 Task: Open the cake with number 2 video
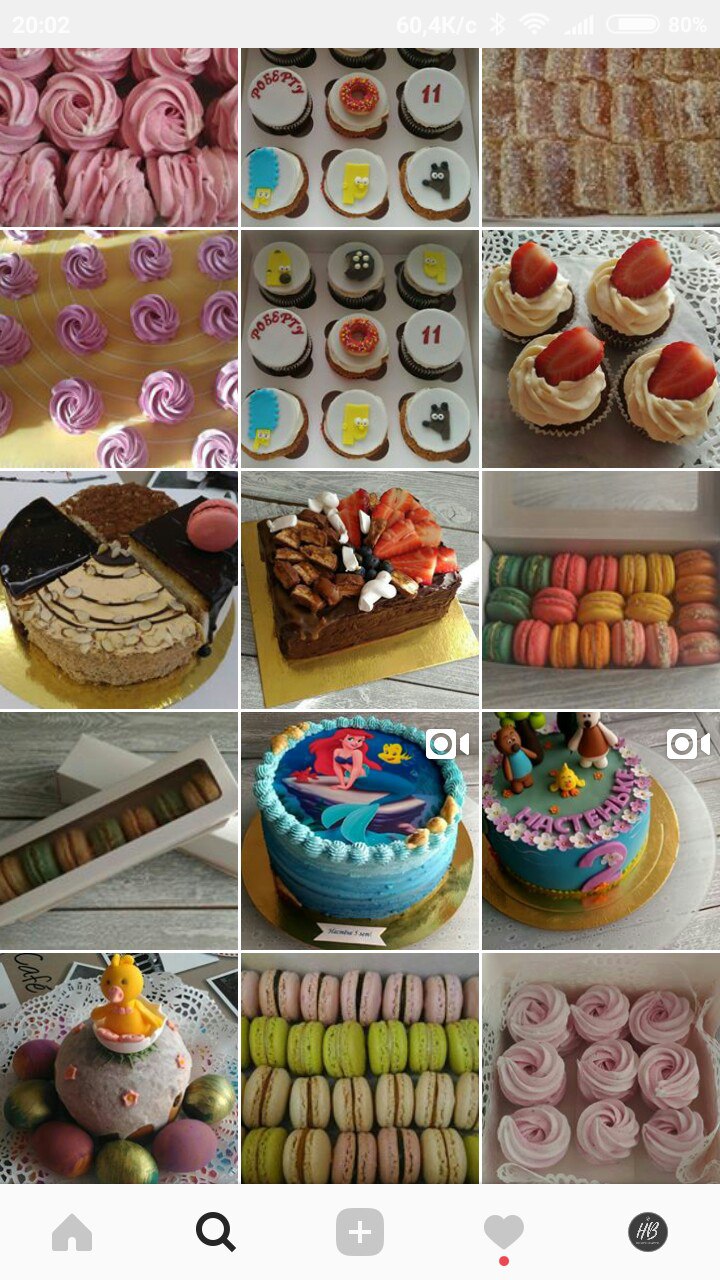(x=601, y=830)
